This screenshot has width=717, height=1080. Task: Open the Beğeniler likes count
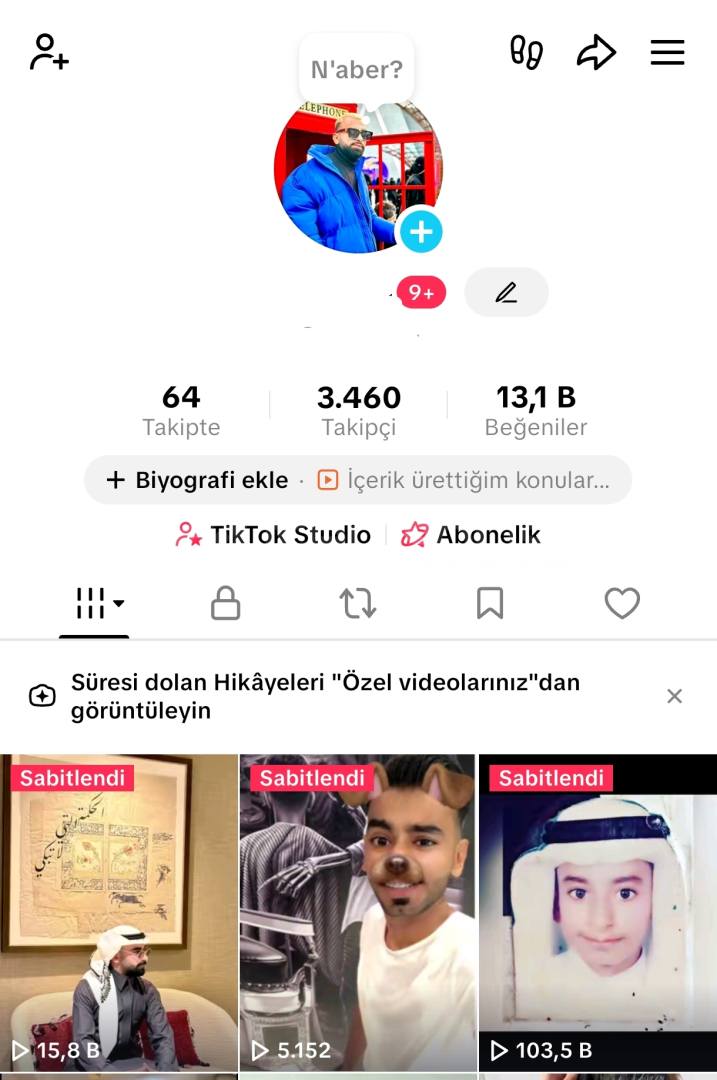tap(536, 411)
